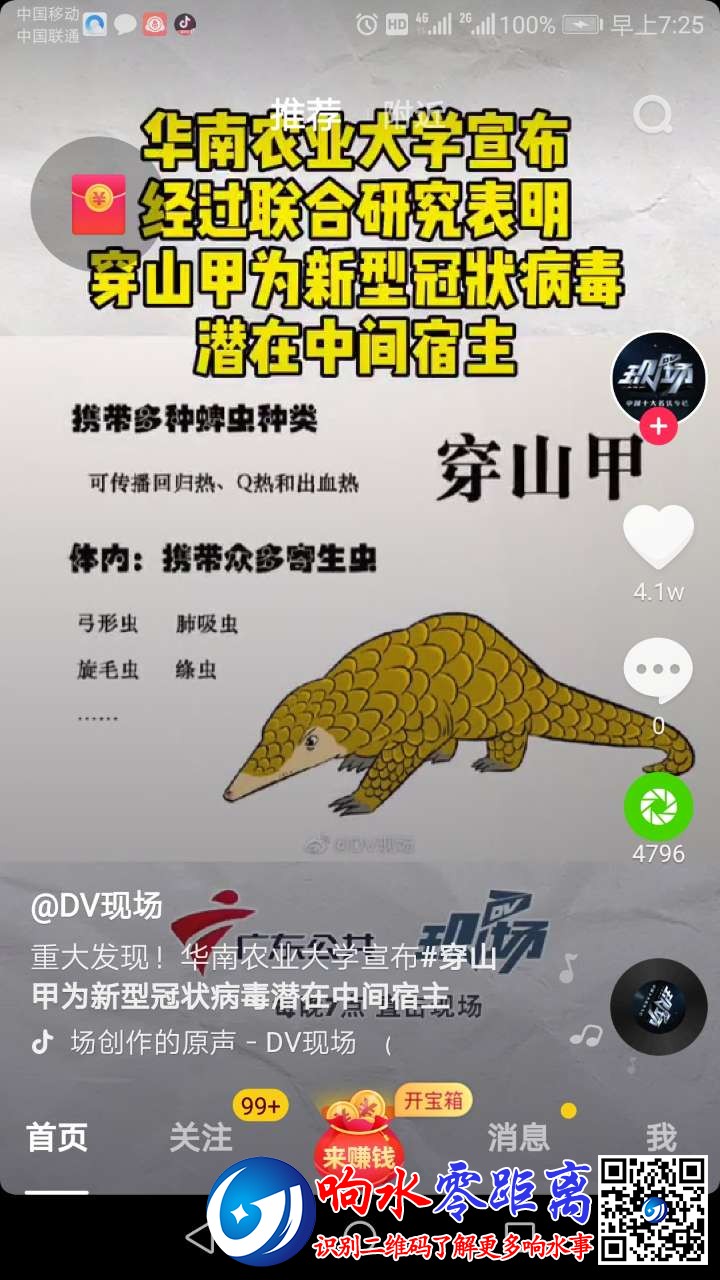The width and height of the screenshot is (720, 1280).
Task: Share this video via the green icon
Action: (658, 806)
